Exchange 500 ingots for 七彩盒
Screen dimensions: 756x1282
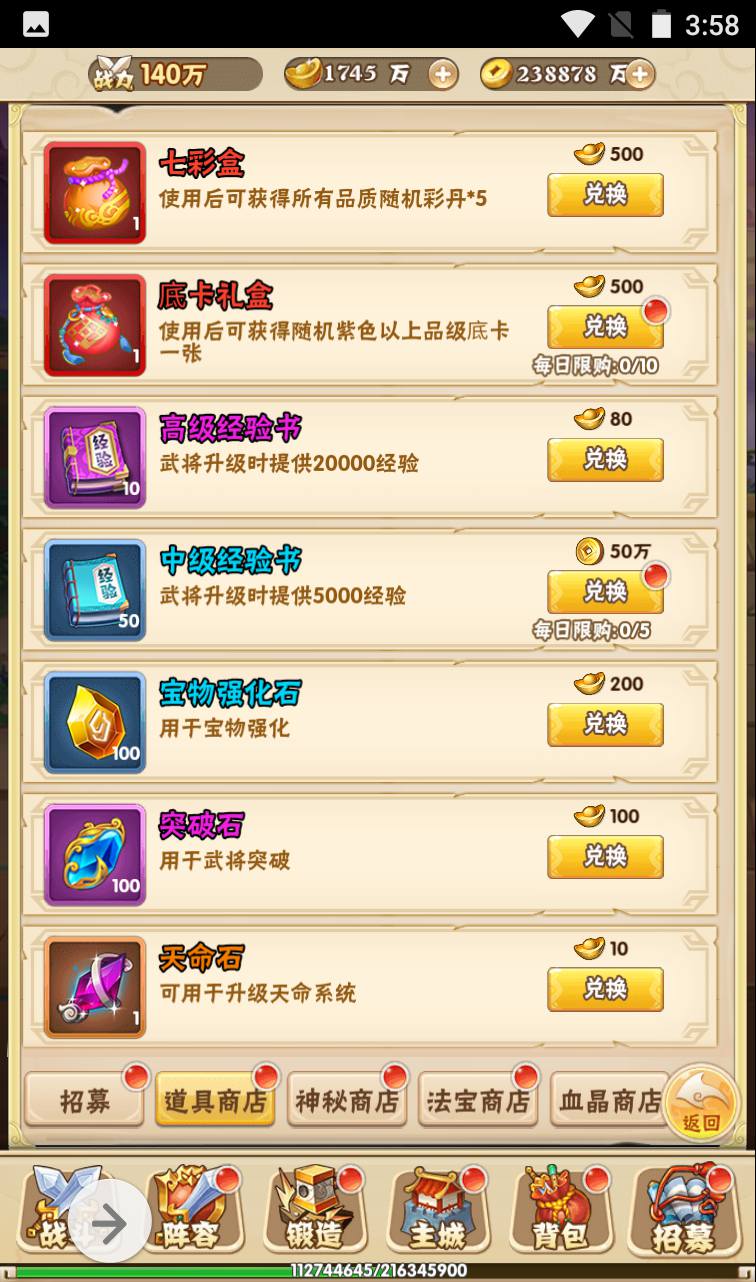click(605, 195)
